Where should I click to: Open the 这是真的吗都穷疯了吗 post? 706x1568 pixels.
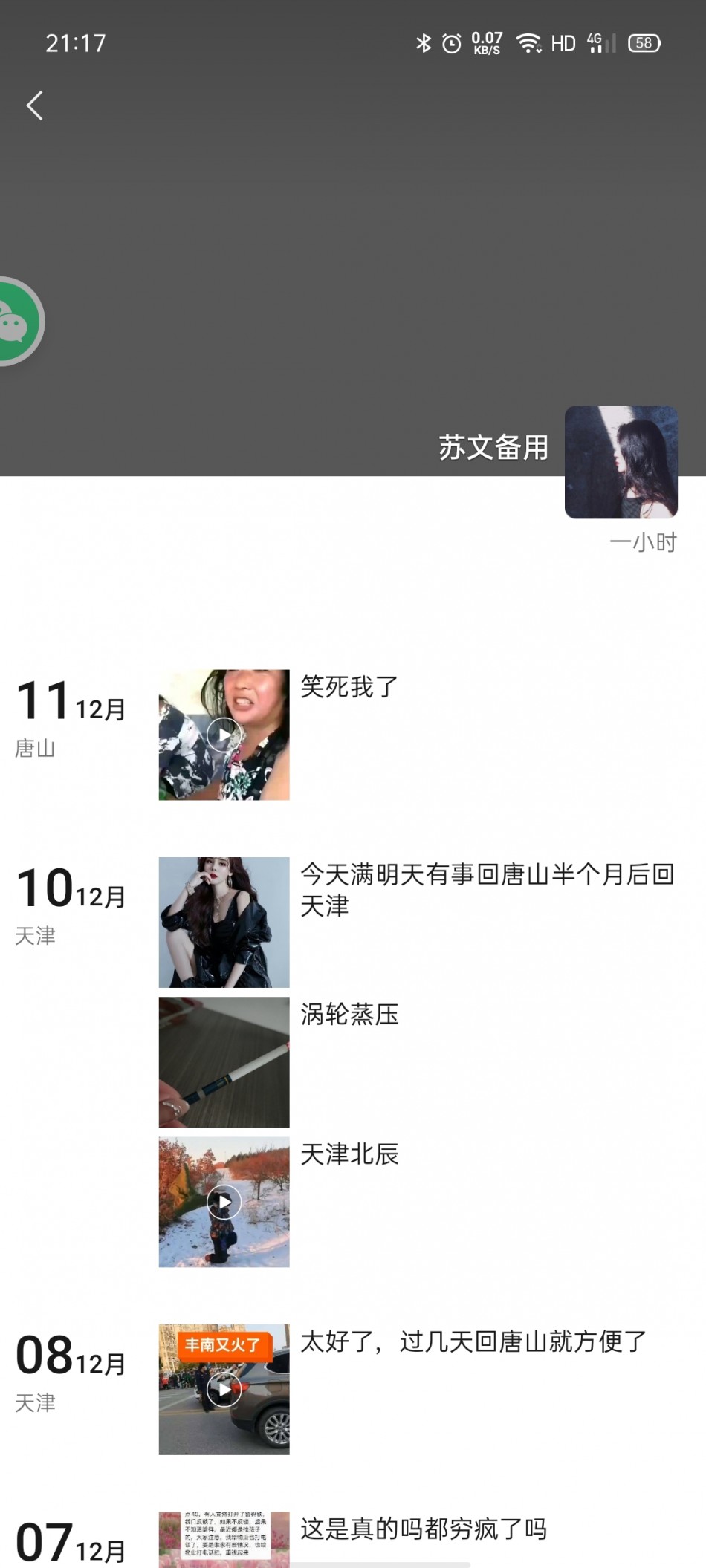point(224,1539)
